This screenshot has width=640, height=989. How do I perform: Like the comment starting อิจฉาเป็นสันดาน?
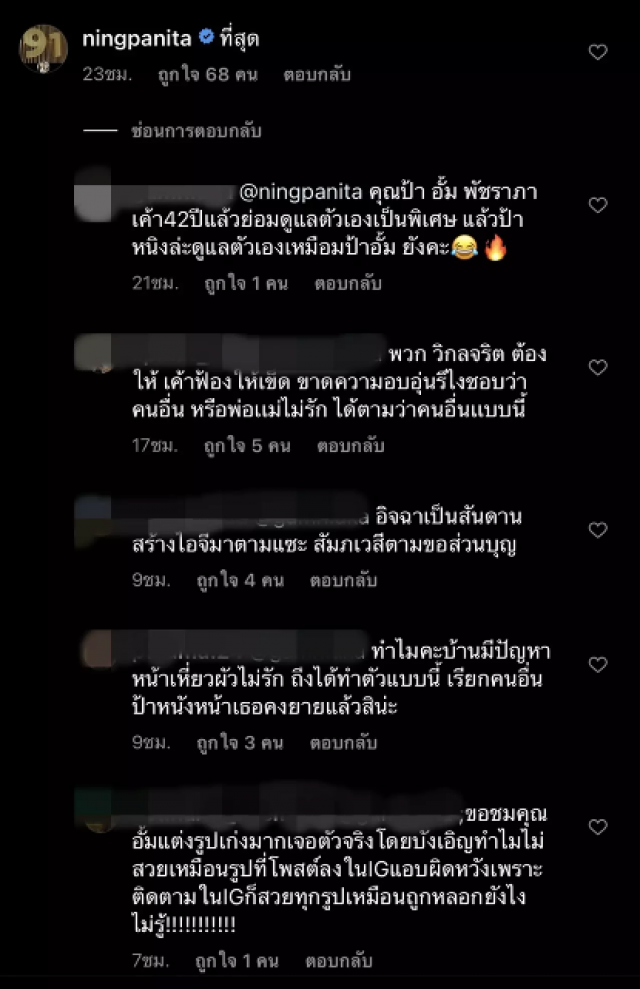[598, 530]
